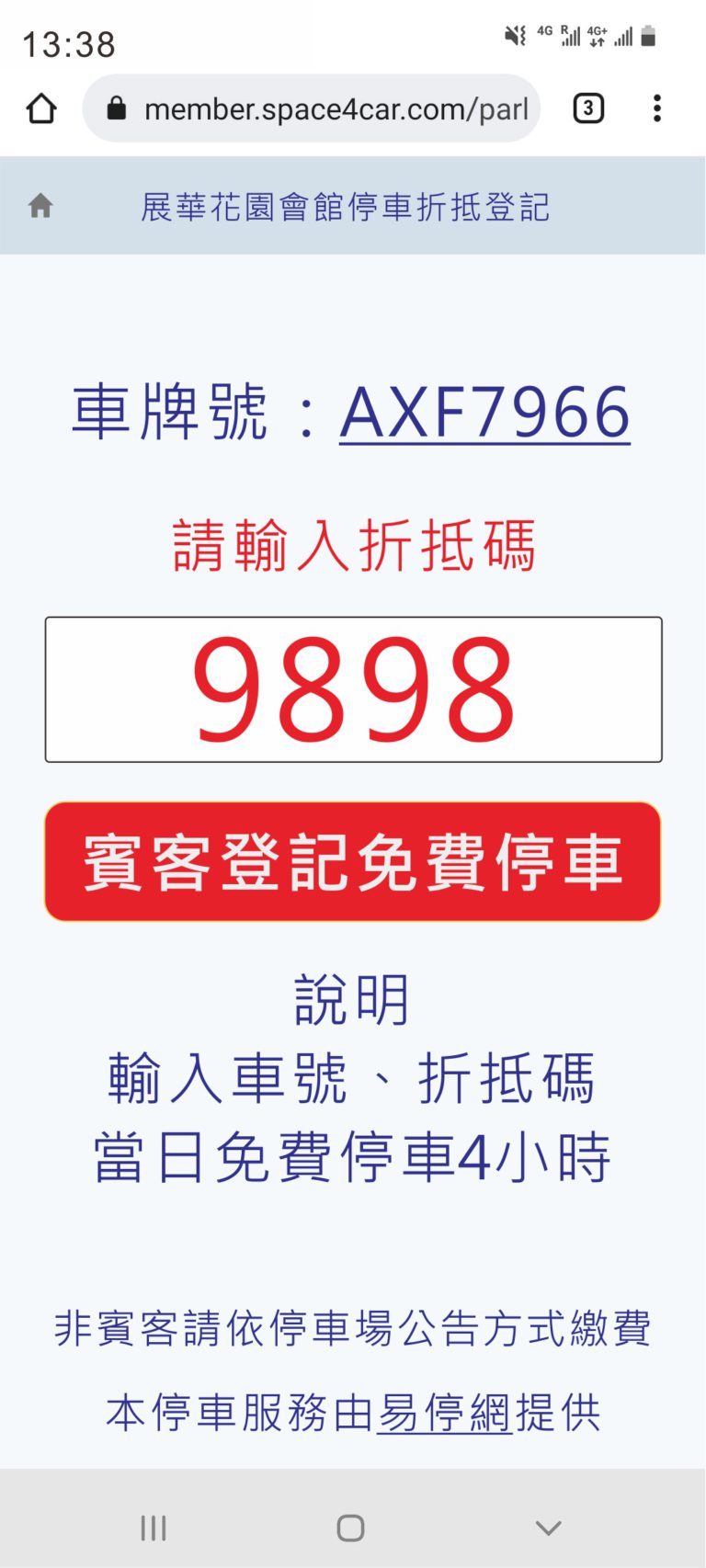
Task: Open recent apps from navigation bar
Action: [x=154, y=1528]
